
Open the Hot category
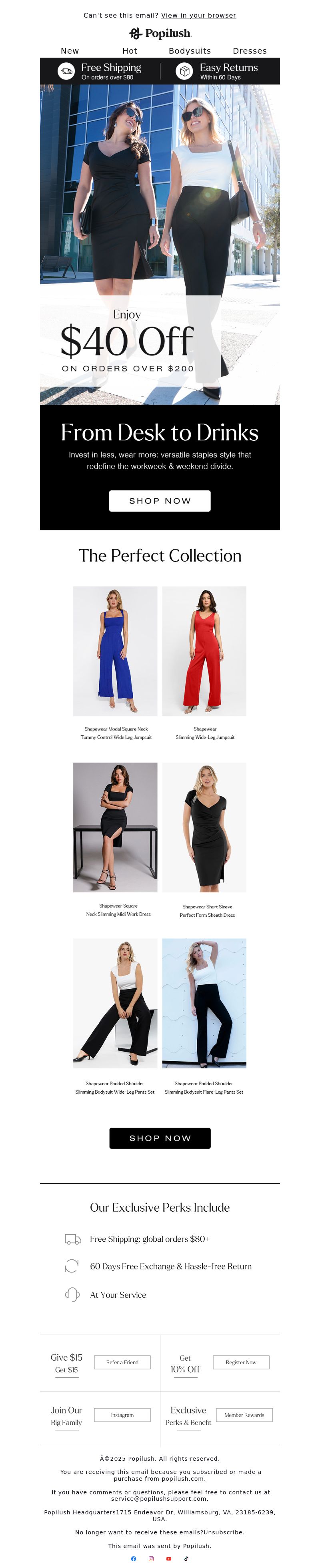coord(130,51)
